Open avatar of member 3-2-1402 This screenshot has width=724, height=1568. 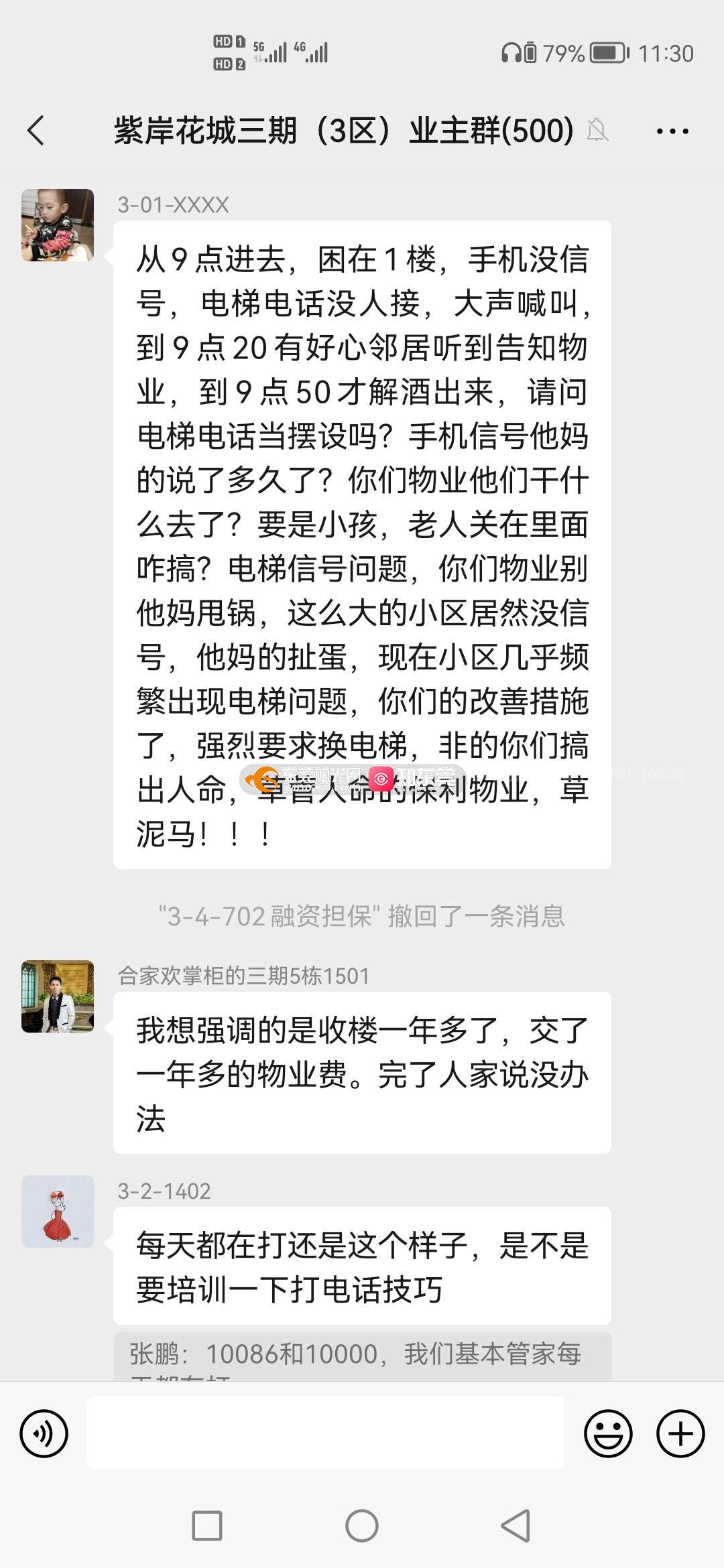(x=58, y=1212)
